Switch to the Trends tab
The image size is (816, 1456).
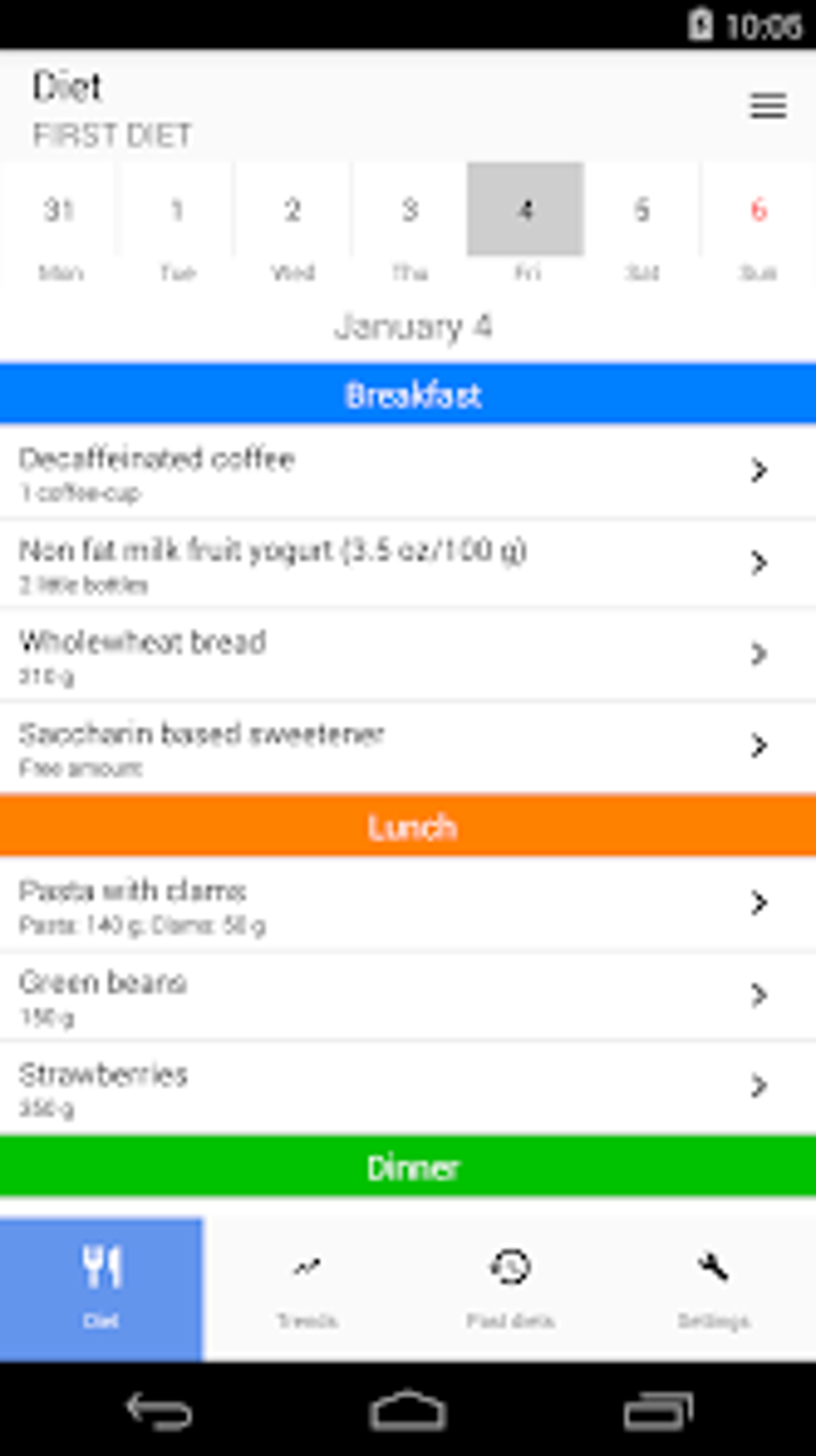(x=306, y=1287)
